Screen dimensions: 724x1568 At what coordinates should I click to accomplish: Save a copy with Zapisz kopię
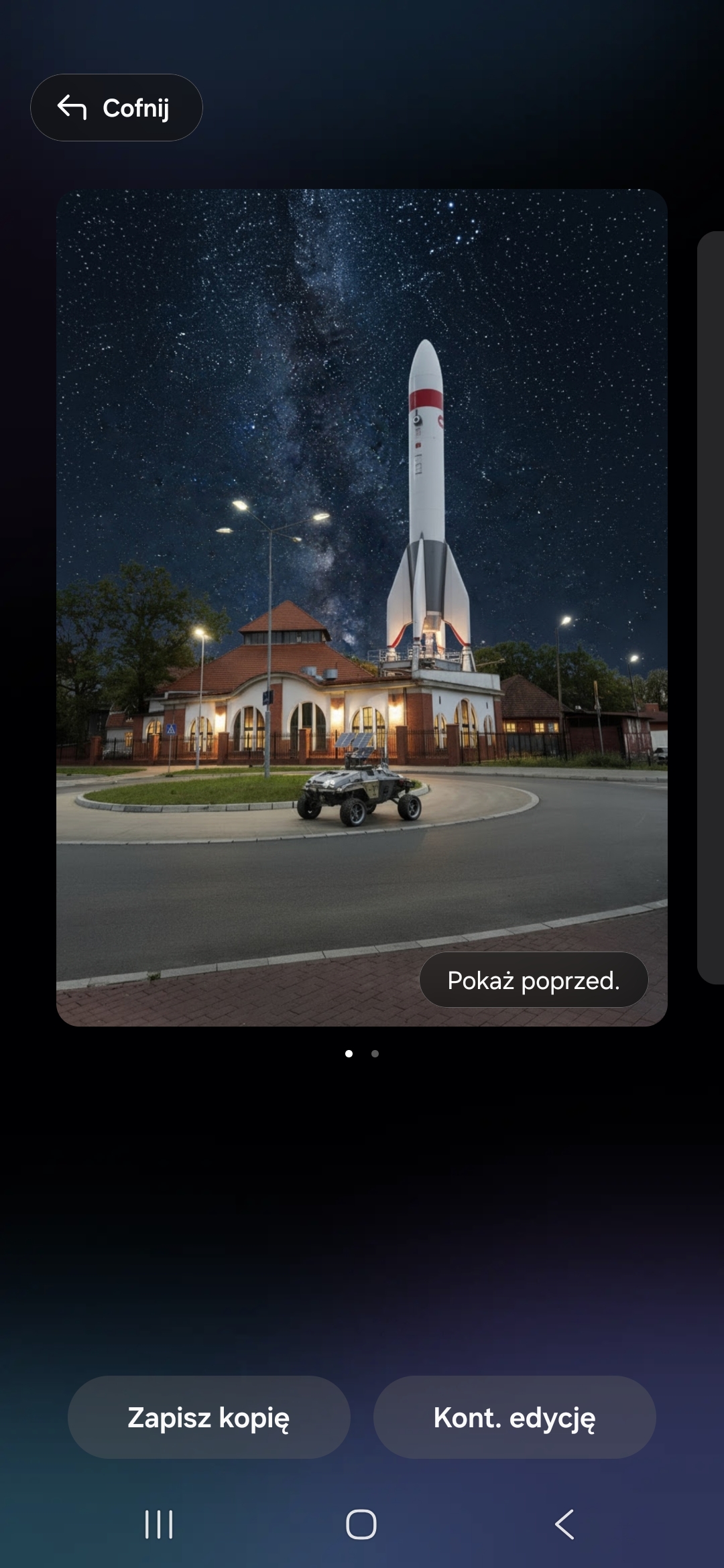pos(209,1417)
